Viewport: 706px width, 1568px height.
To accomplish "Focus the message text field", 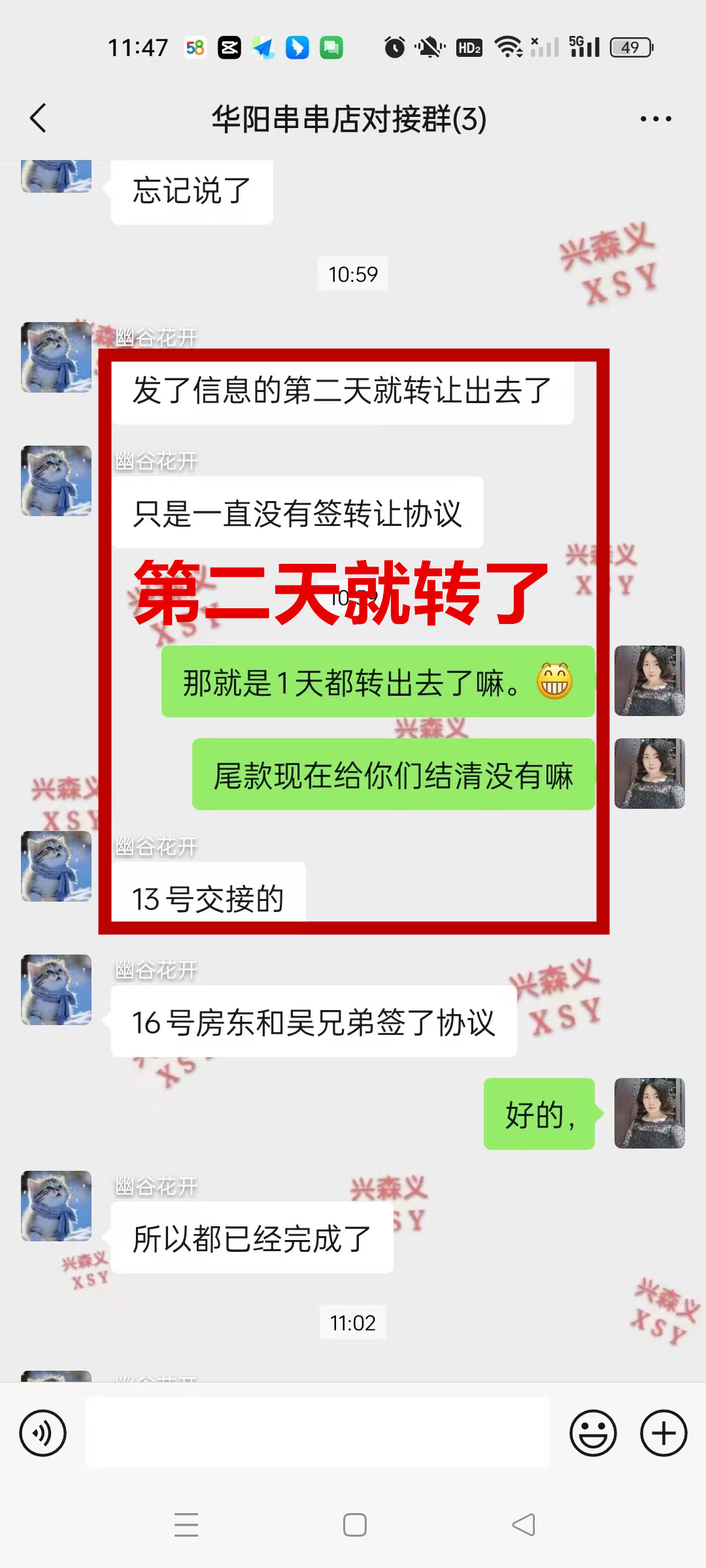I will 318,1433.
